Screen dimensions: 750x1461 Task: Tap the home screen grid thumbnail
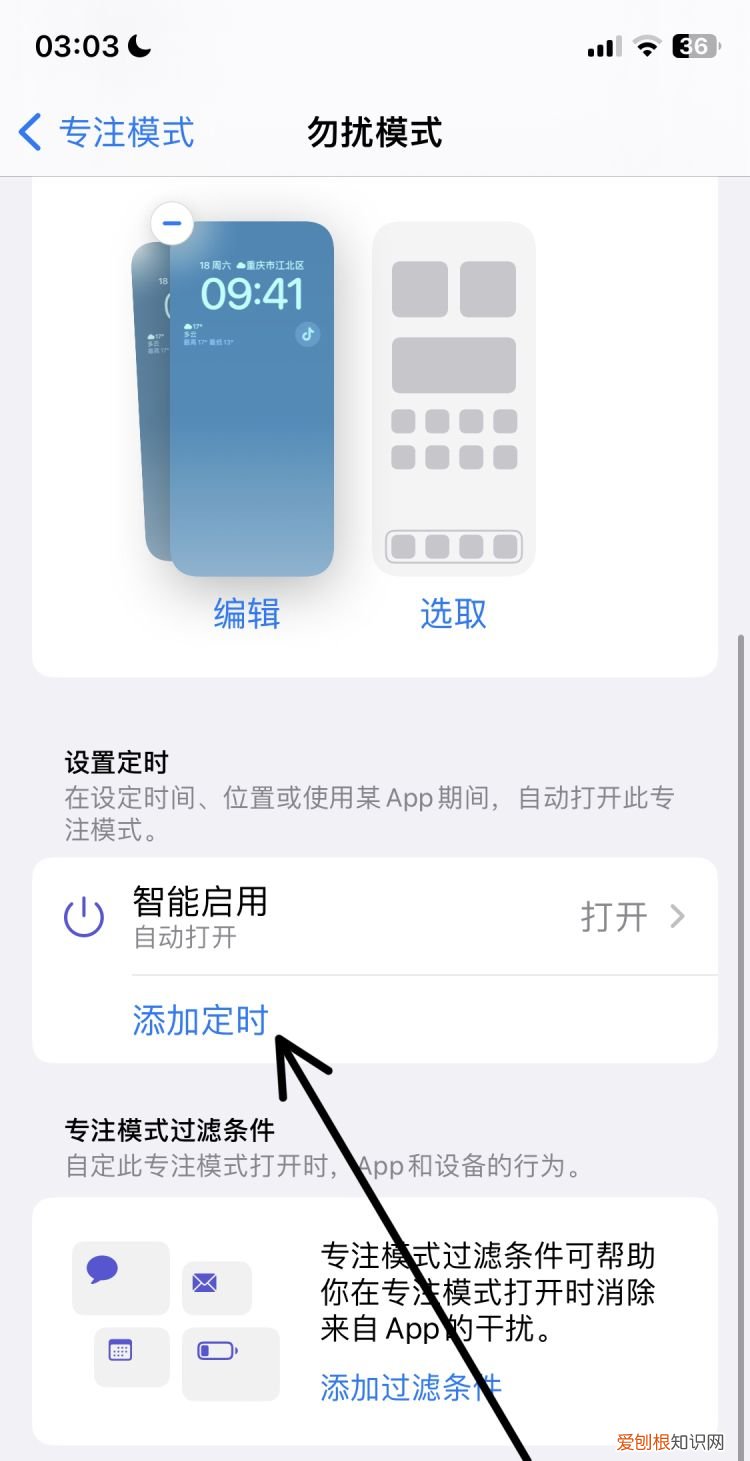click(453, 399)
